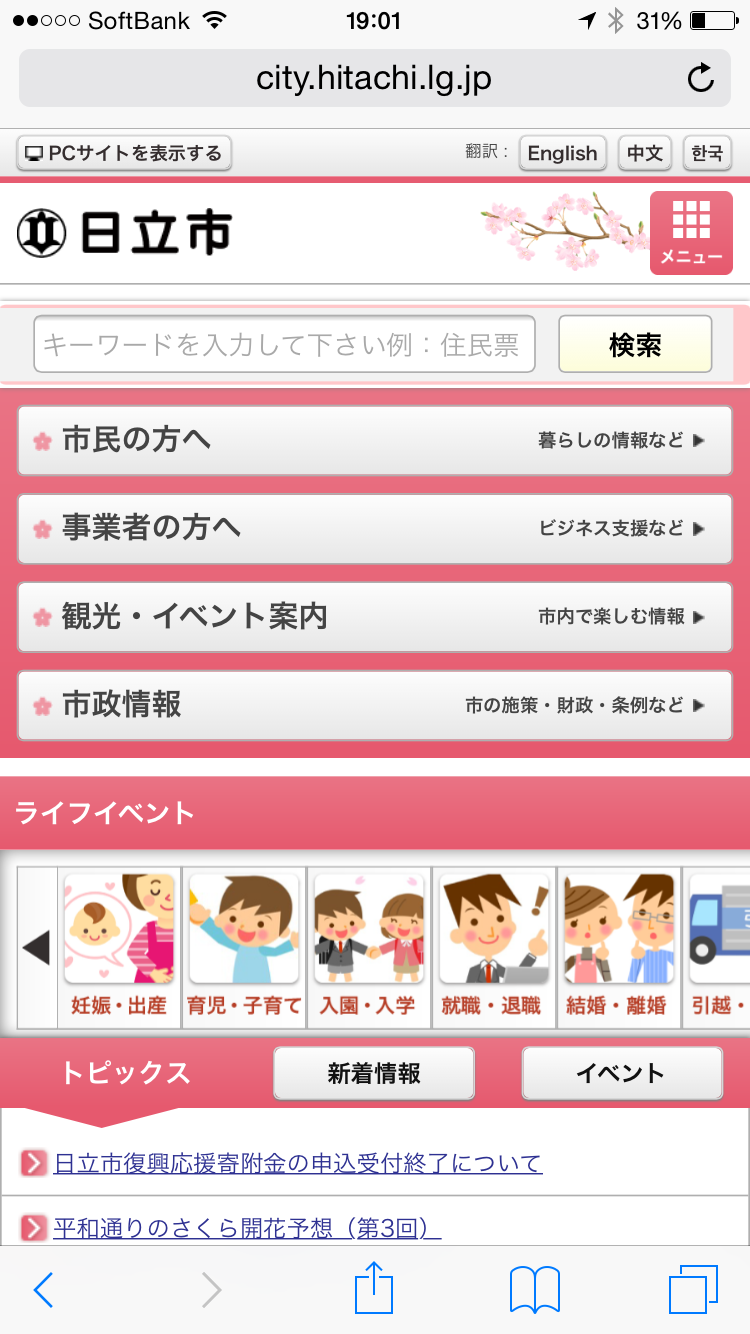Viewport: 750px width, 1334px height.
Task: Open 事業者の方へ section
Action: click(x=375, y=528)
